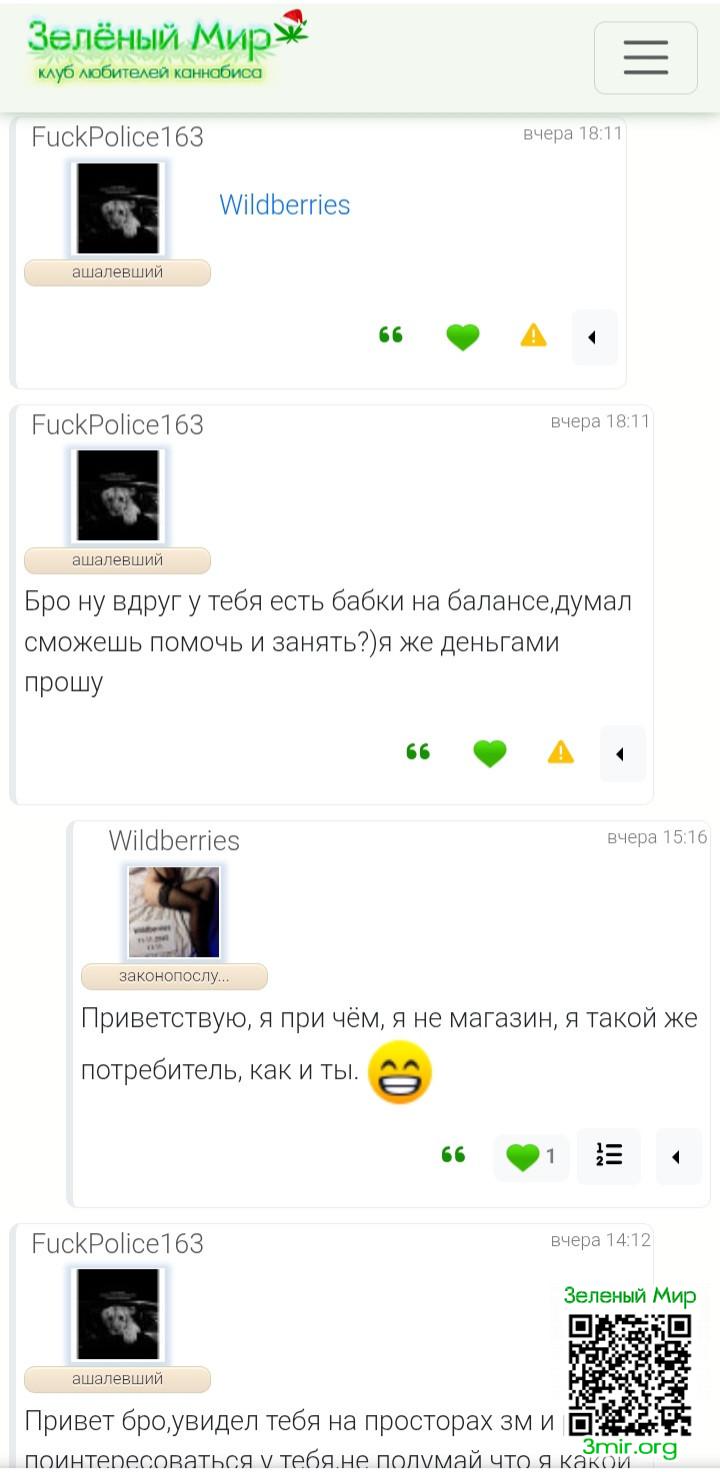Open FuckPolice163 profile on the 14:12 post
This screenshot has height=1472, width=720.
click(117, 1243)
